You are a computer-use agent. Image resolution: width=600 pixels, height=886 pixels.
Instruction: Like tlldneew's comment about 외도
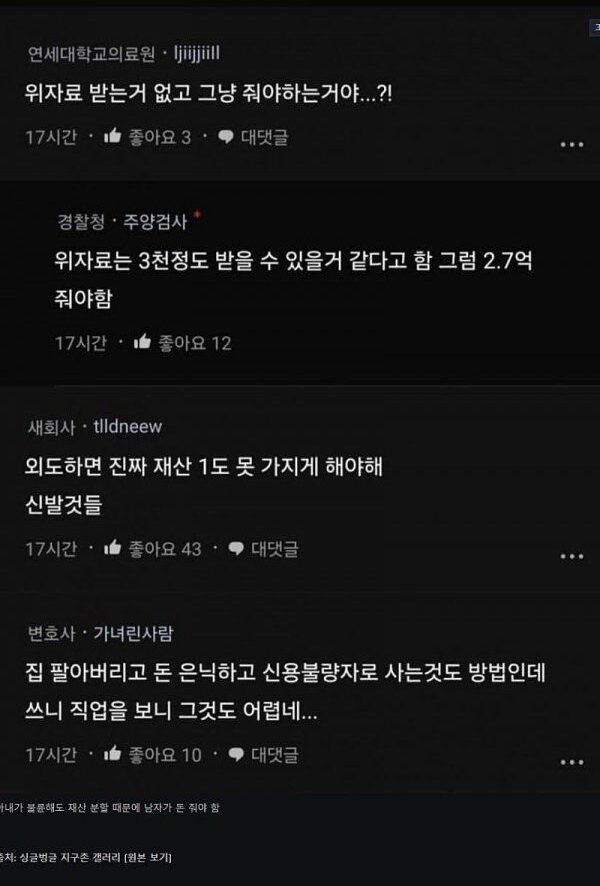112,548
